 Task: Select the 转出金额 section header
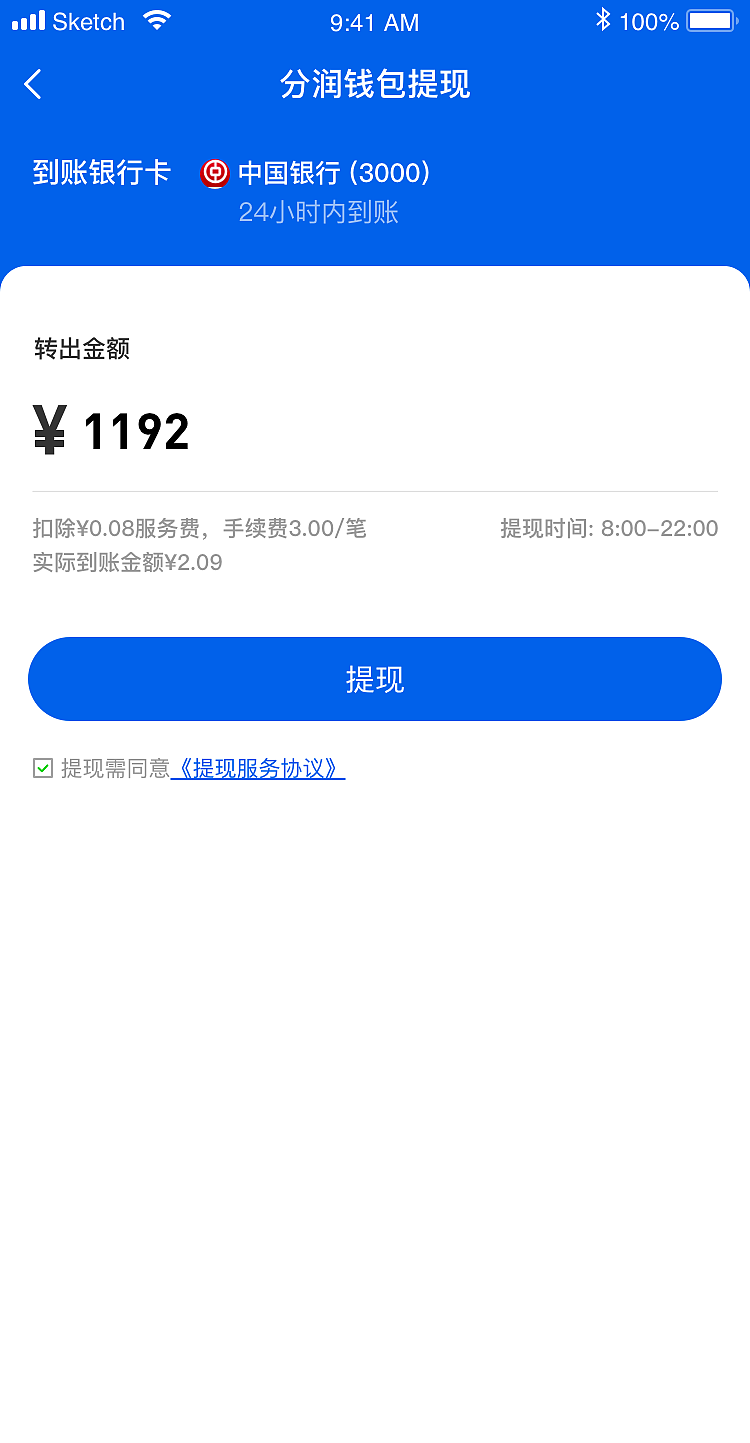(x=82, y=349)
